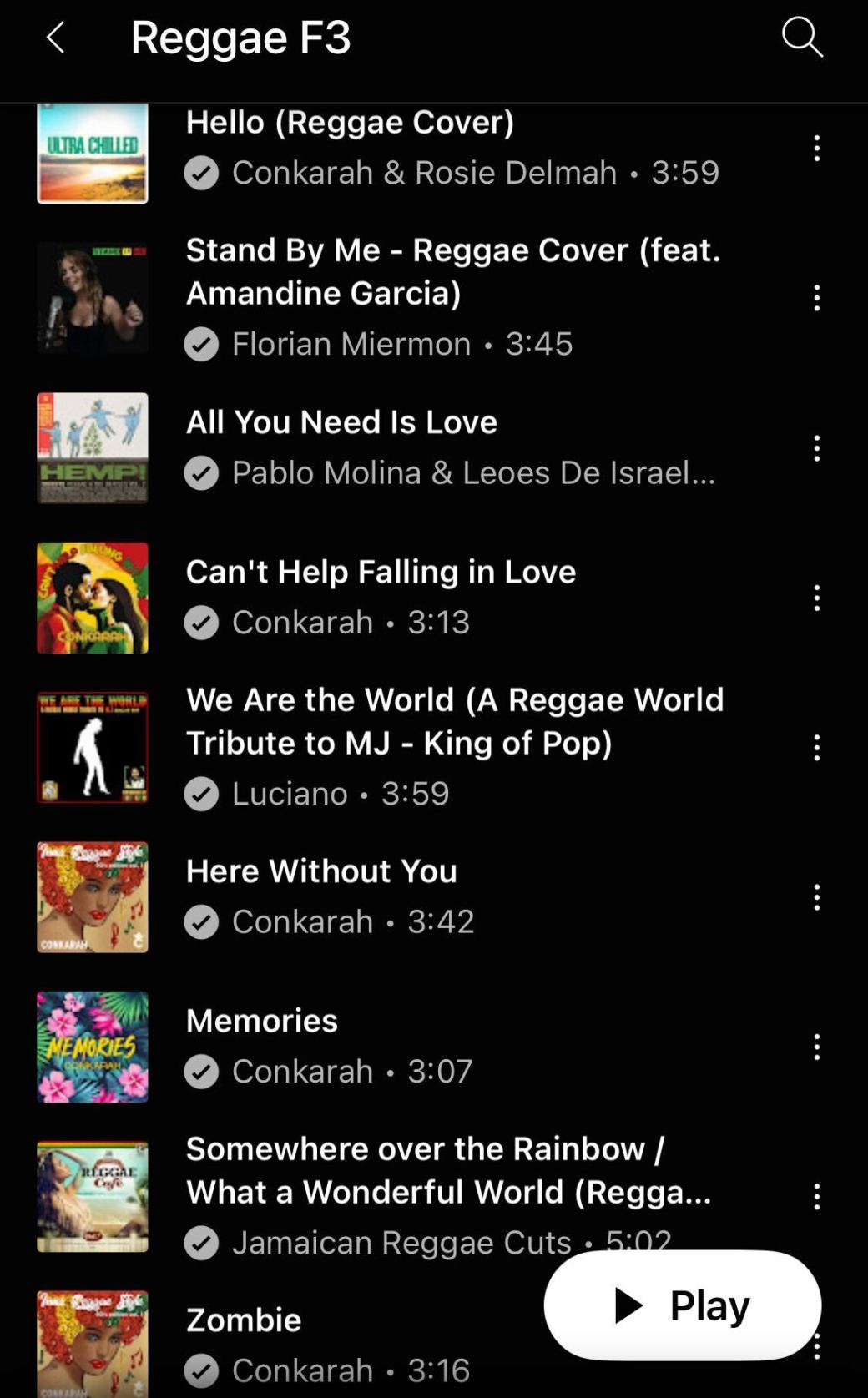Go back from the Reggae F3 playlist
This screenshot has height=1398, width=868.
point(55,38)
